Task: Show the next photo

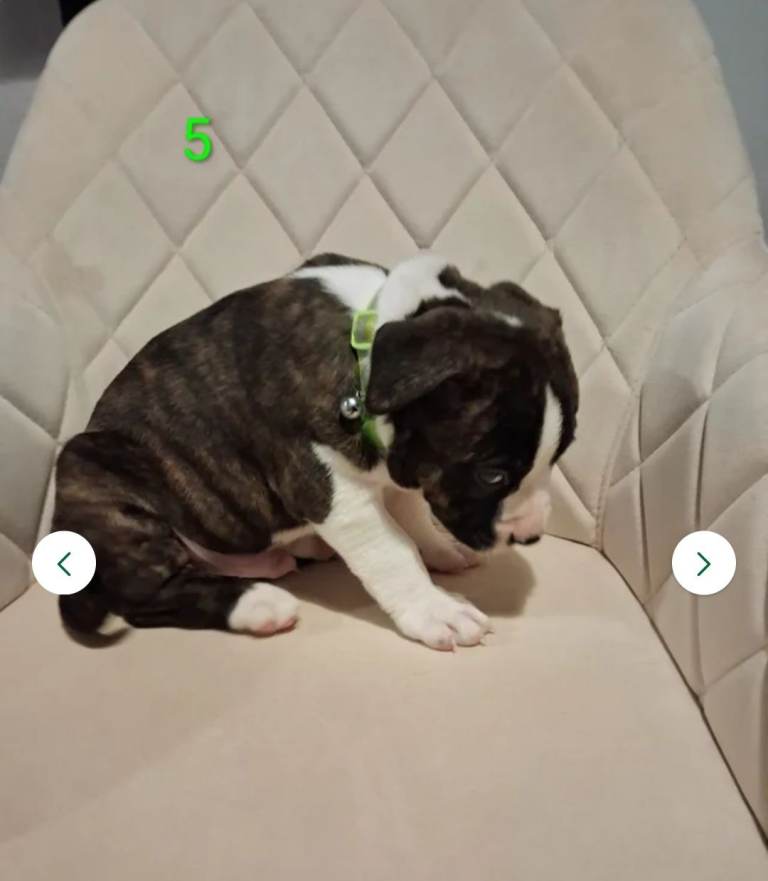Action: click(x=703, y=563)
